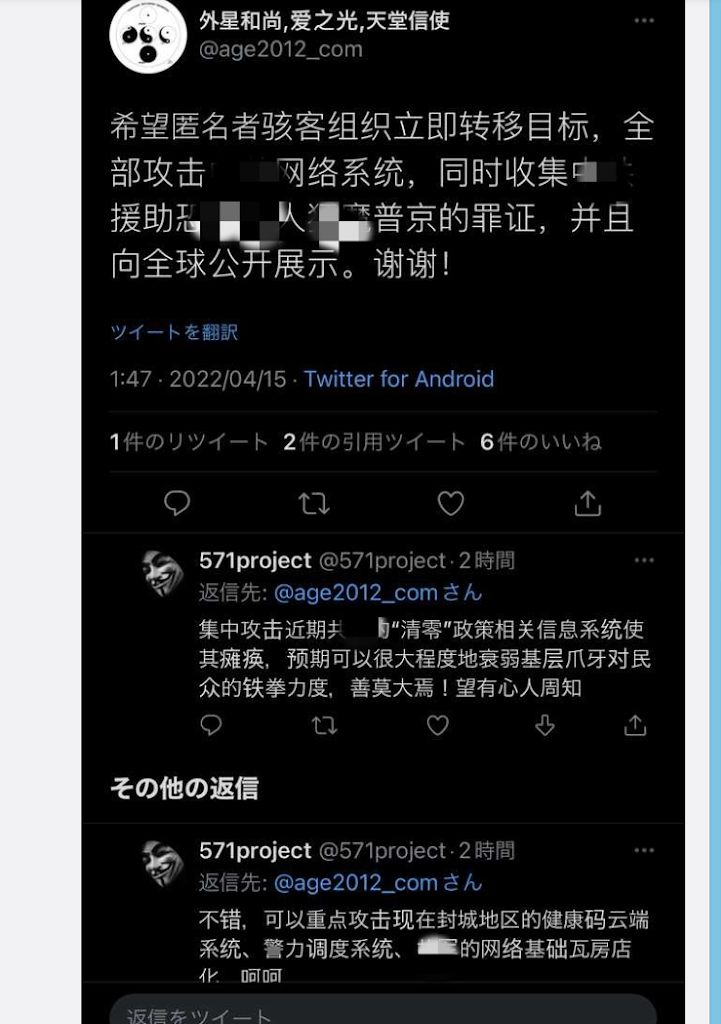Like 571project's 集中攻击 reply
This screenshot has height=1024, width=721.
pos(438,725)
